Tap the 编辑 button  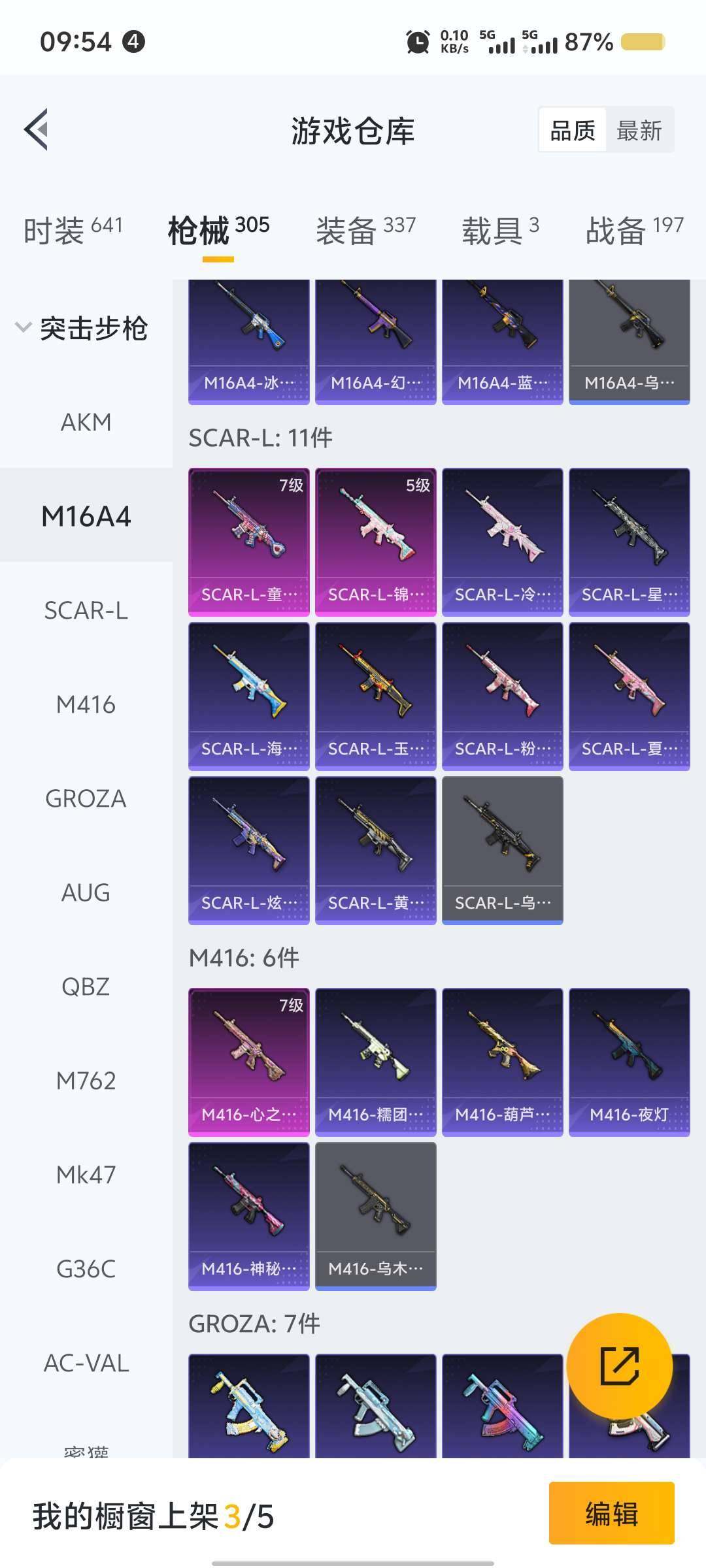(611, 1513)
